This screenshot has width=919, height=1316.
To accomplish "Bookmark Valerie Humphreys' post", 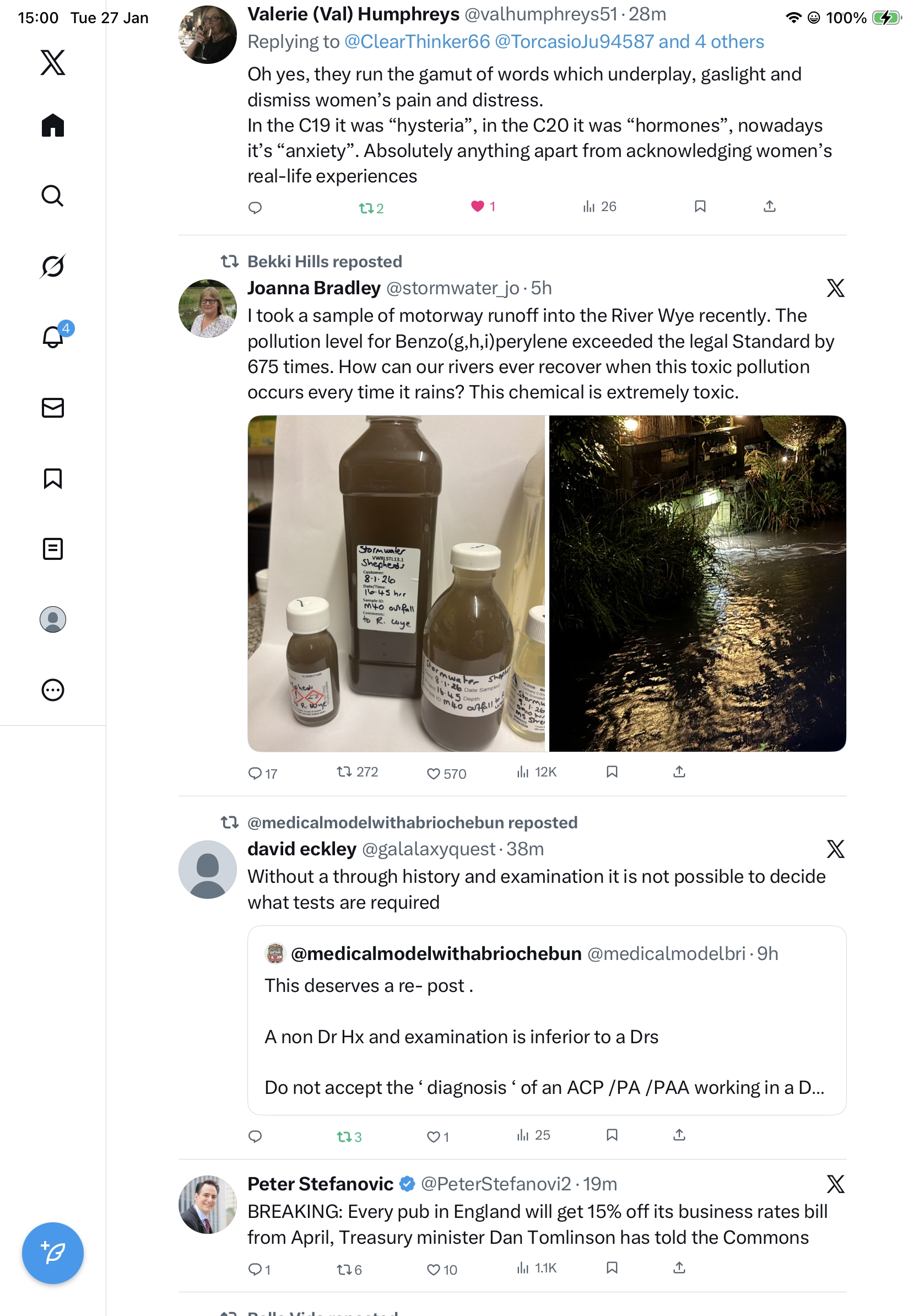I will (x=700, y=206).
